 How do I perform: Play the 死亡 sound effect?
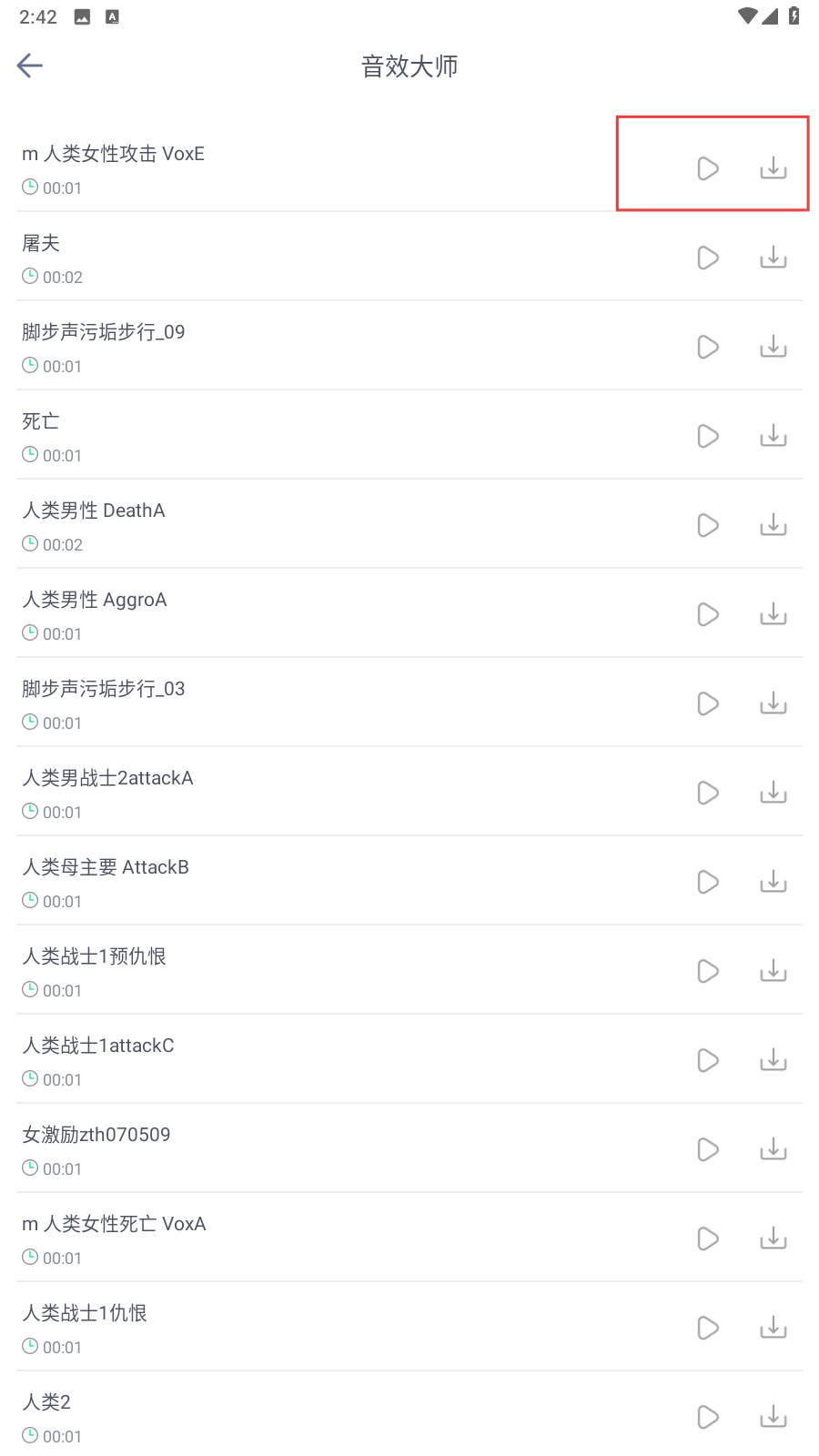coord(708,435)
